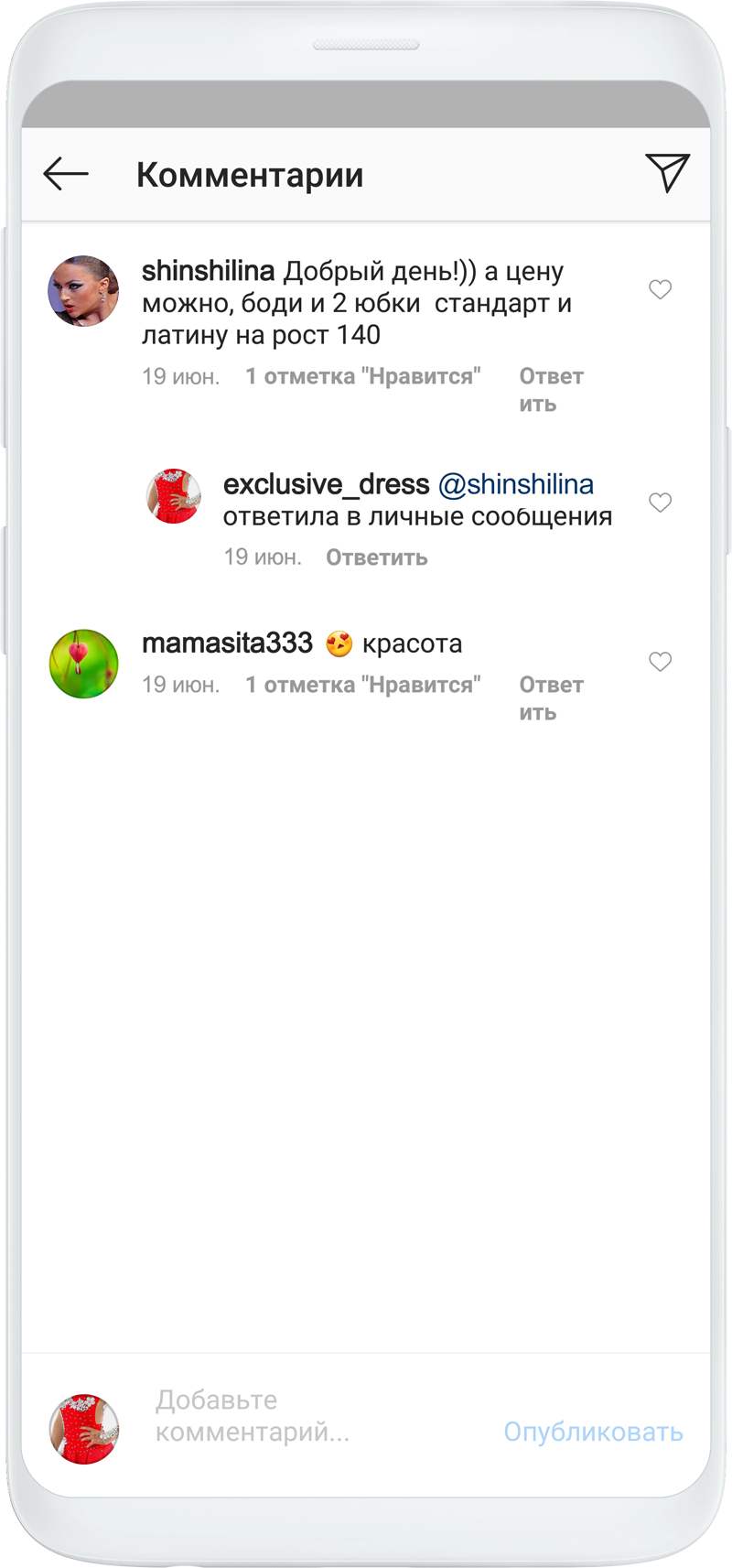Open exclusive_dress profile avatar

(174, 496)
